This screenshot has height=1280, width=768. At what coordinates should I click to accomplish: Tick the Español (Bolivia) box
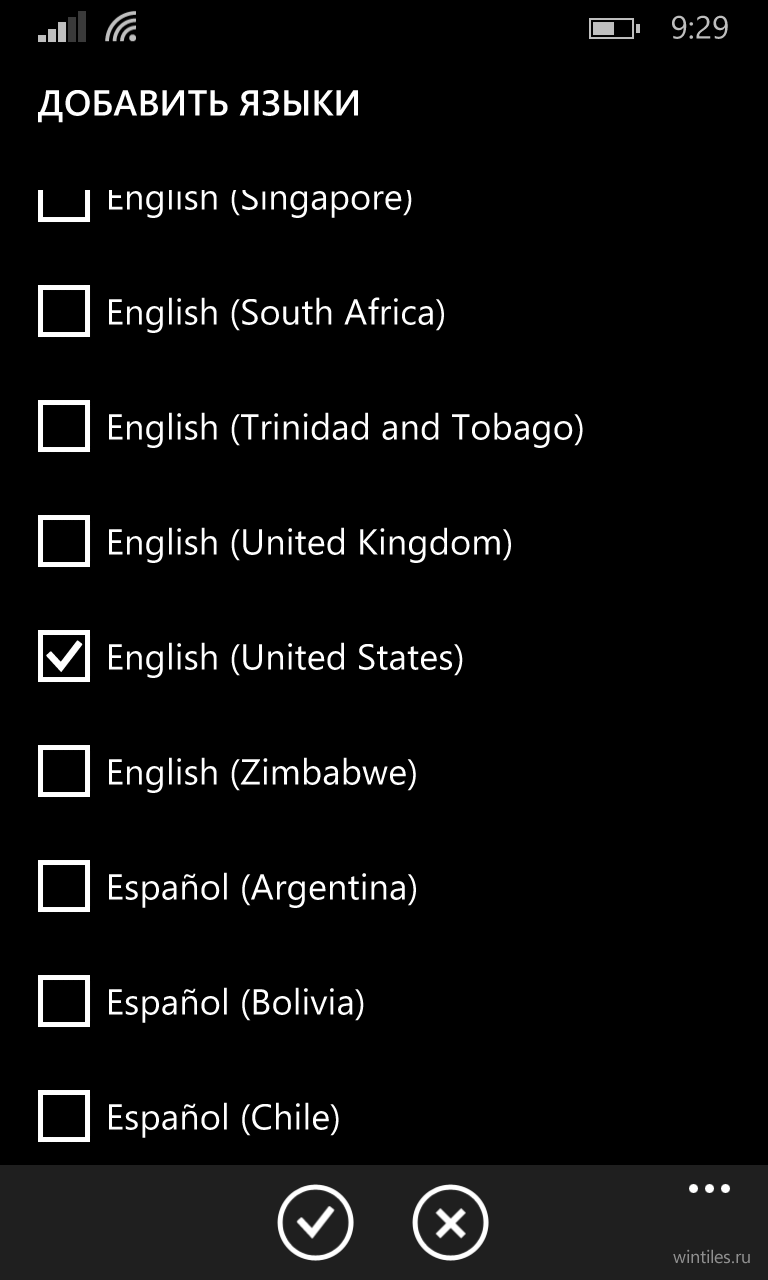(x=64, y=1001)
